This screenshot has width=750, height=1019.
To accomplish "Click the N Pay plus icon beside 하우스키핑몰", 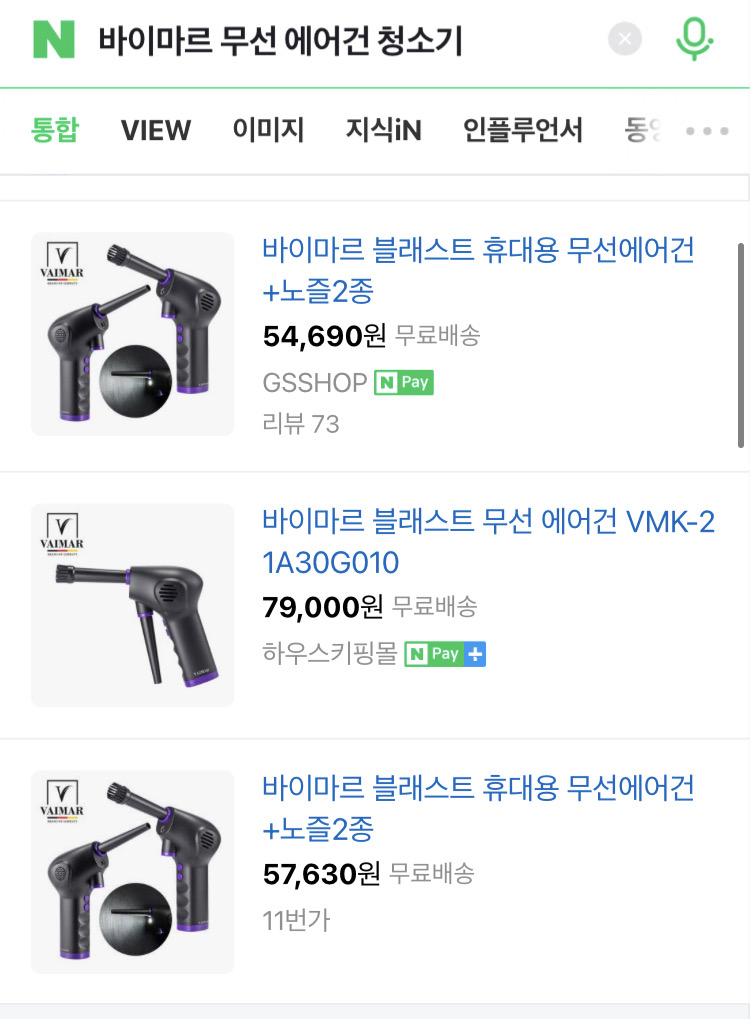I will [x=474, y=654].
